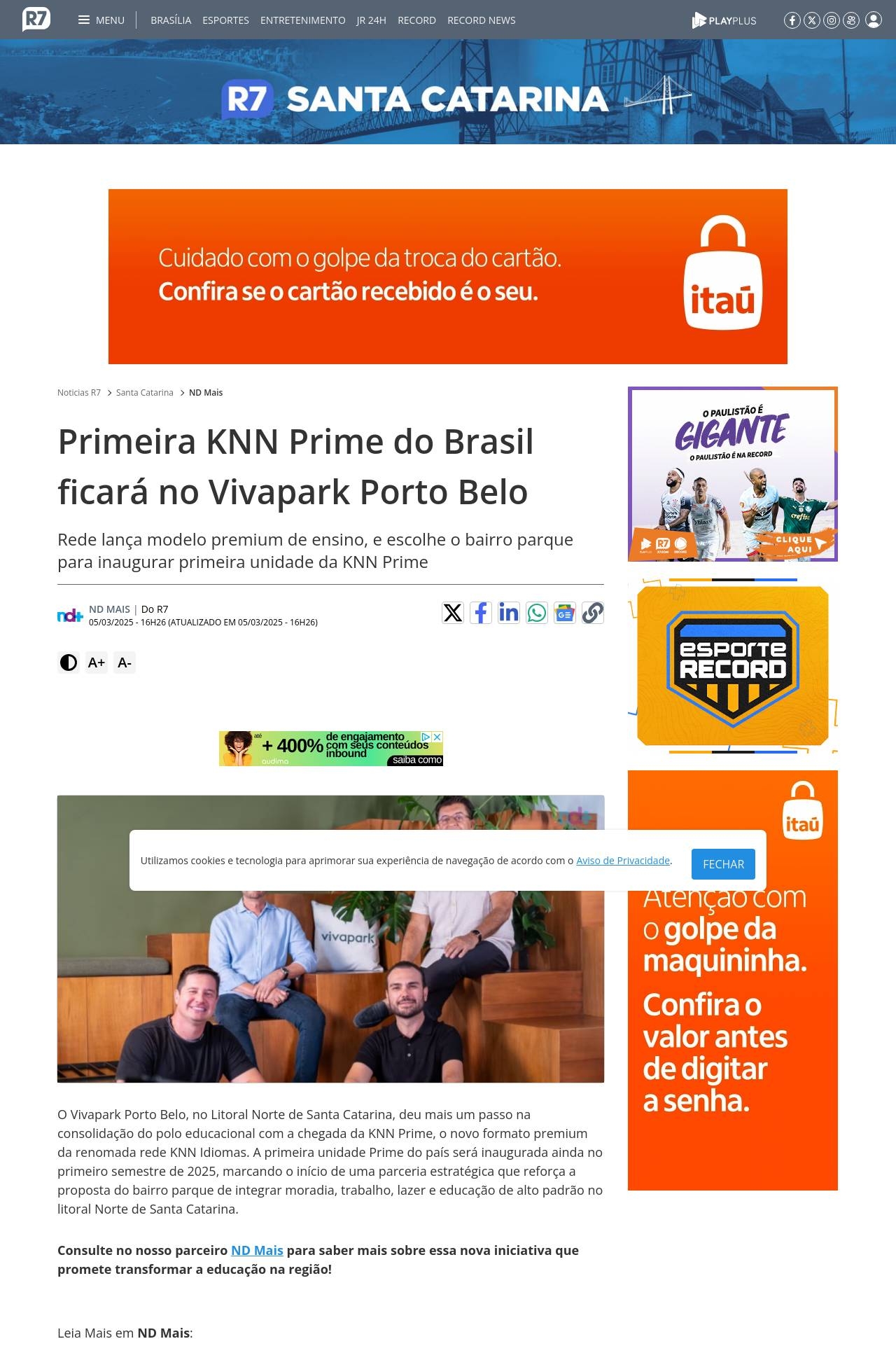
Task: Share article on LinkedIn
Action: pos(509,613)
